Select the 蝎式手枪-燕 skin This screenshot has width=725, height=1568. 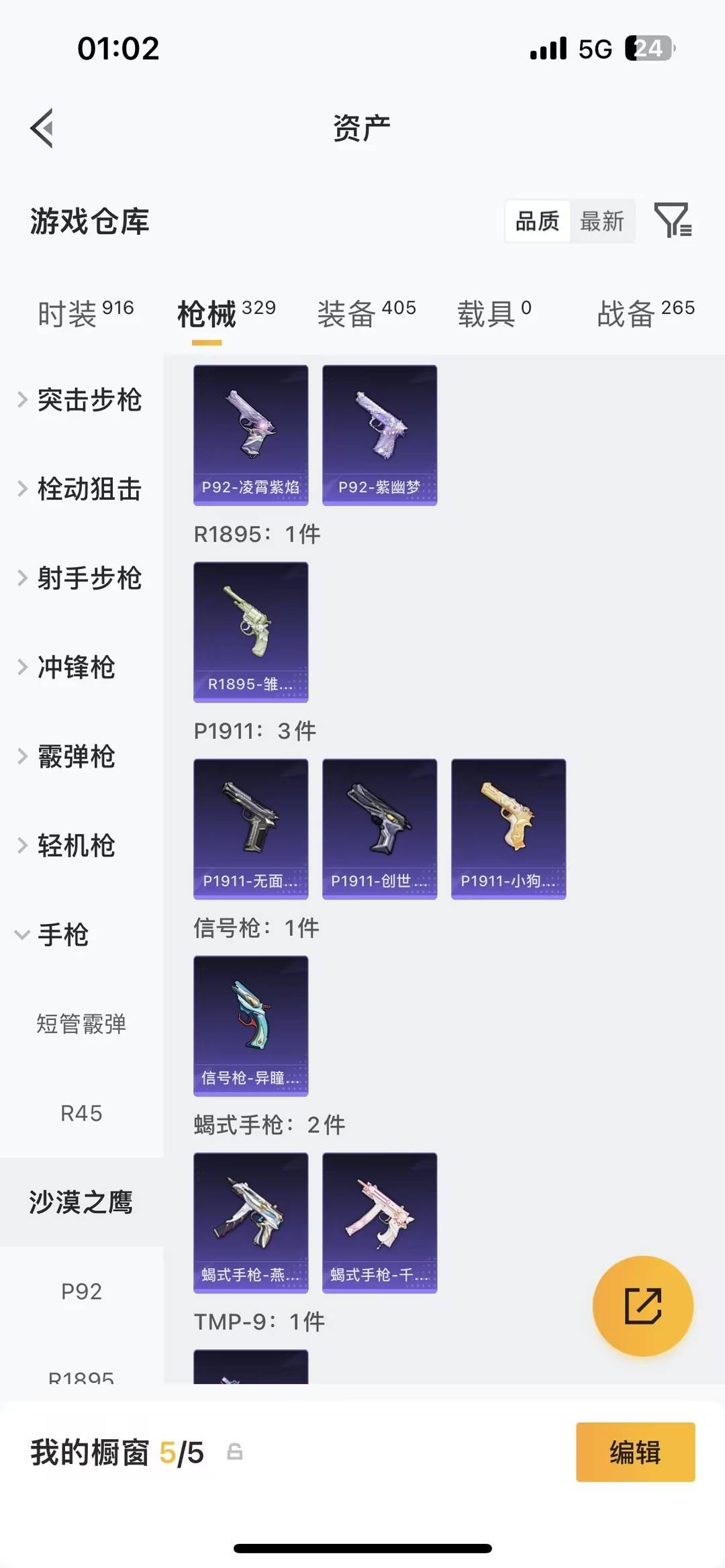[250, 1221]
